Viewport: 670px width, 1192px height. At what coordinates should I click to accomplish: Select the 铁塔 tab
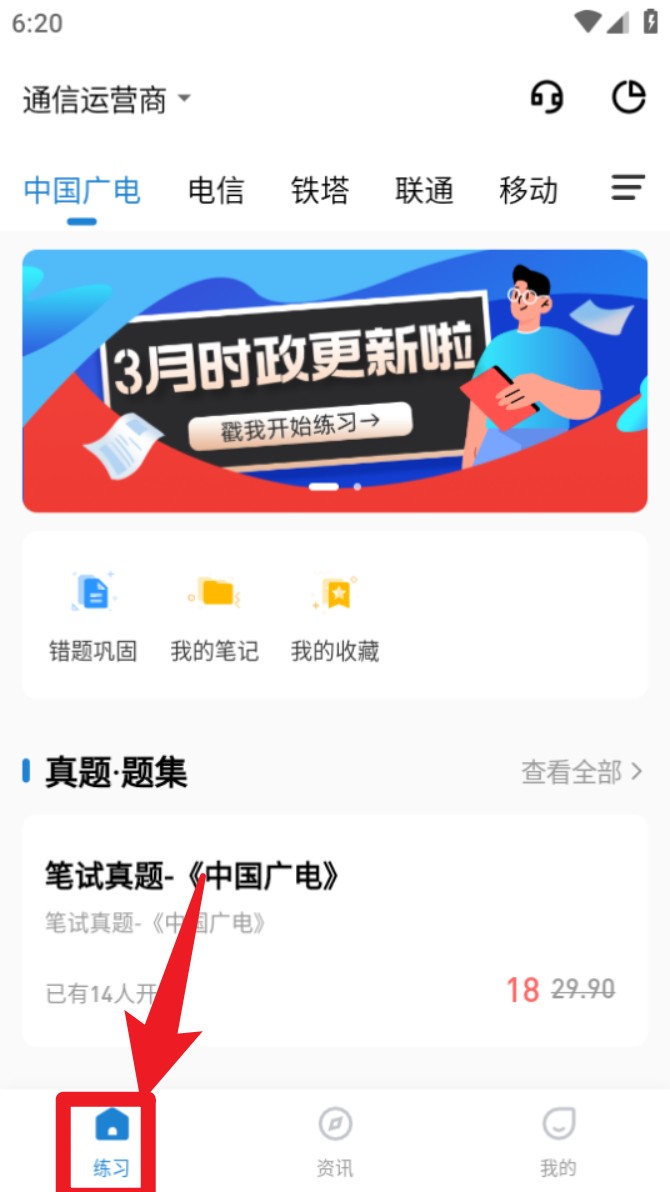pos(320,190)
